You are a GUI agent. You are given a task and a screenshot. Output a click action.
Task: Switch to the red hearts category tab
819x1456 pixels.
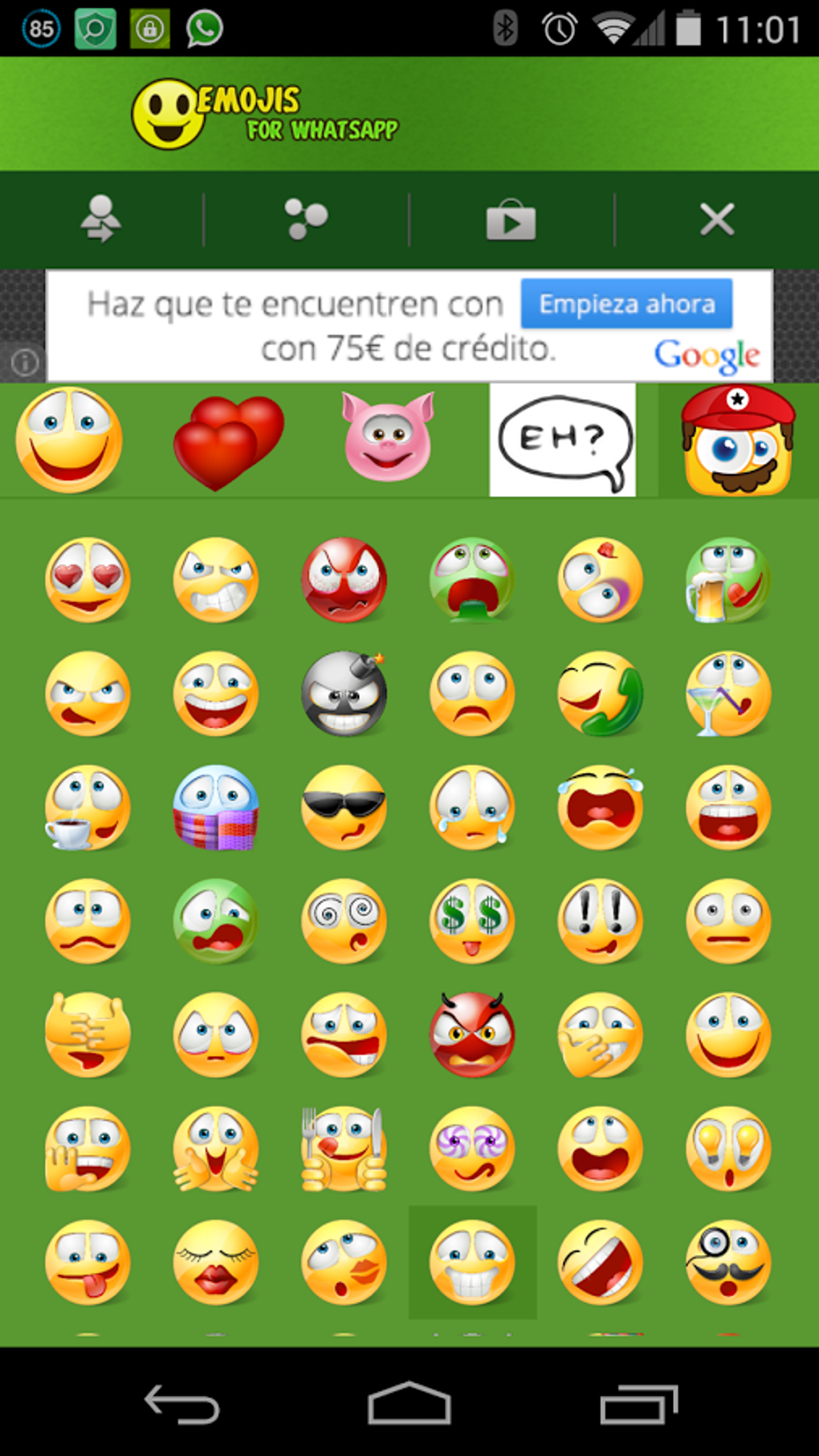pos(228,441)
